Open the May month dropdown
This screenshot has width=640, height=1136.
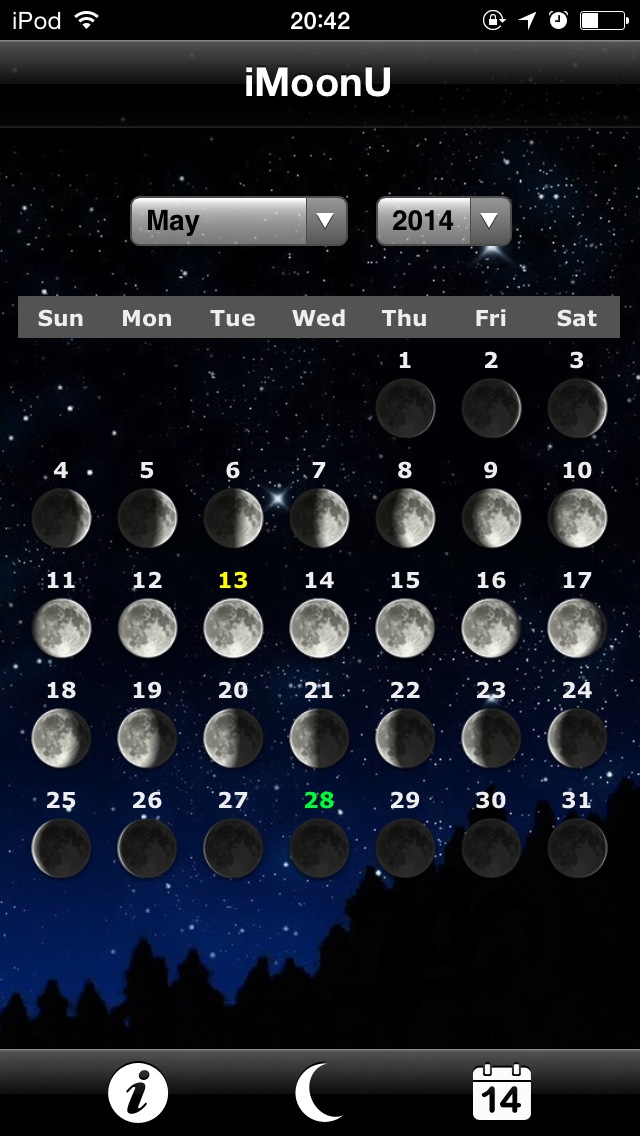coord(238,221)
